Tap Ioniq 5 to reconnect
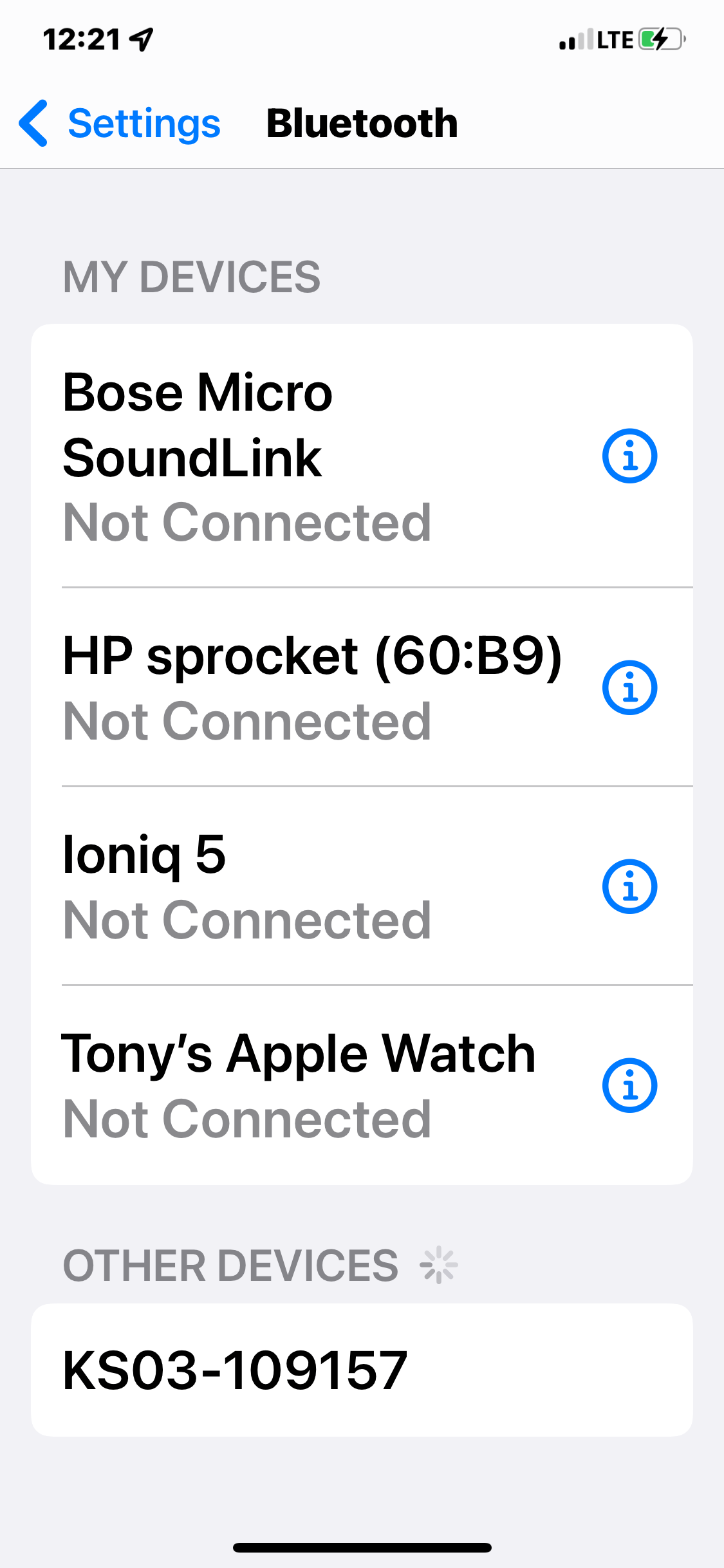 click(x=193, y=856)
